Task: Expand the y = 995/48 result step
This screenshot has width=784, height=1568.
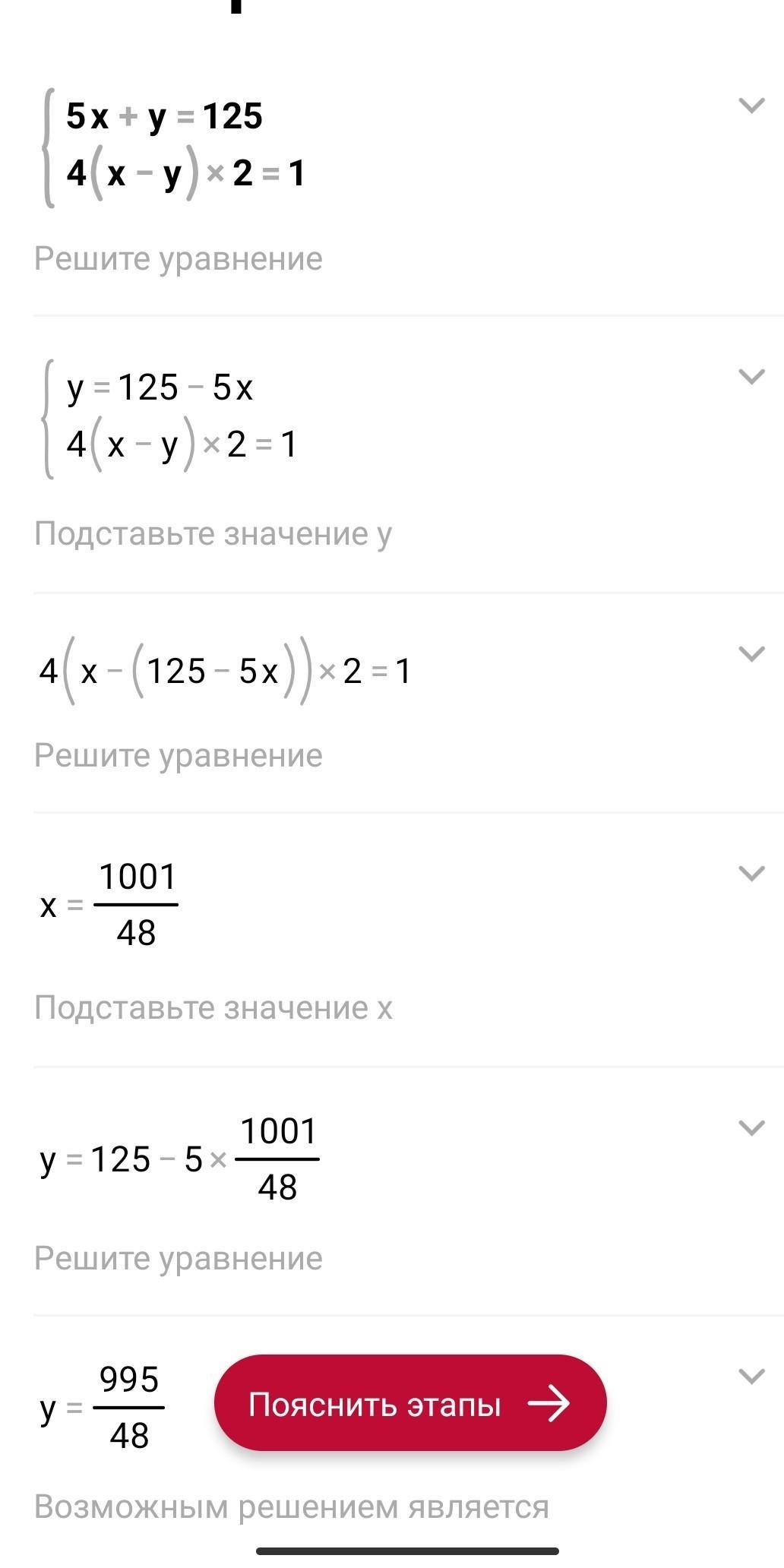Action: [751, 1377]
